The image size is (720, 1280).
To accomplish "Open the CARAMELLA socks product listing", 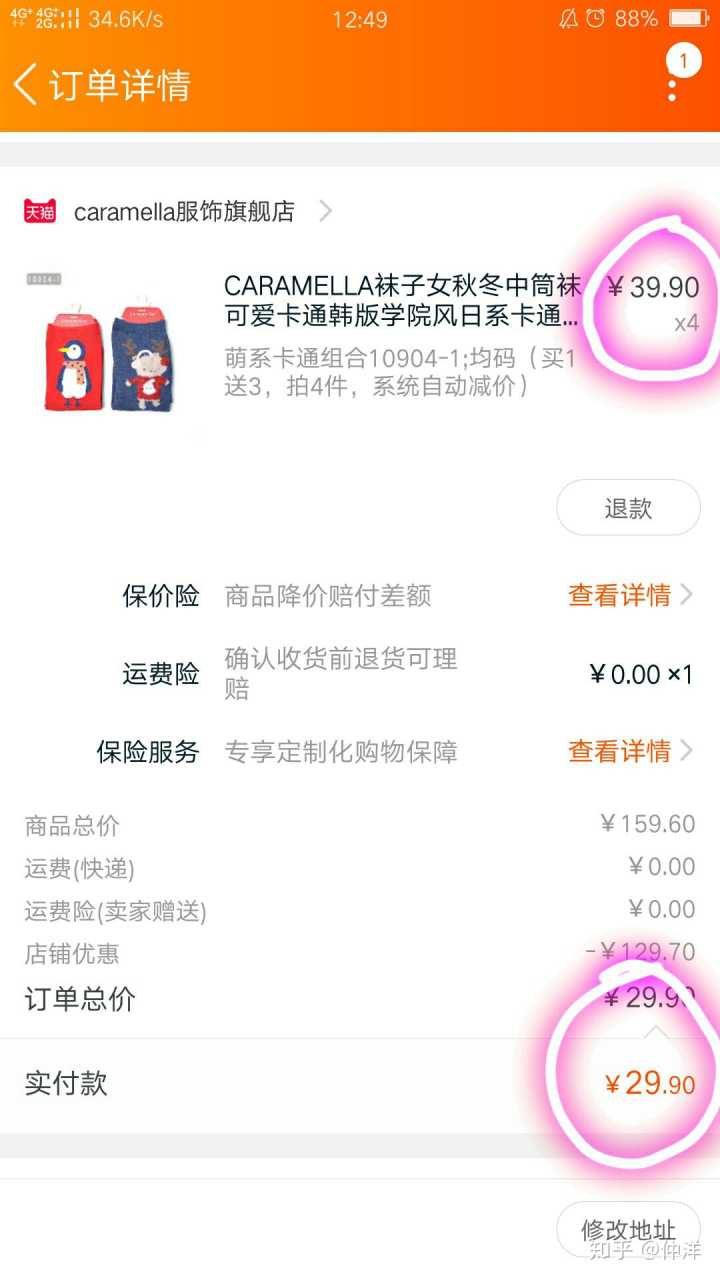I will (400, 300).
